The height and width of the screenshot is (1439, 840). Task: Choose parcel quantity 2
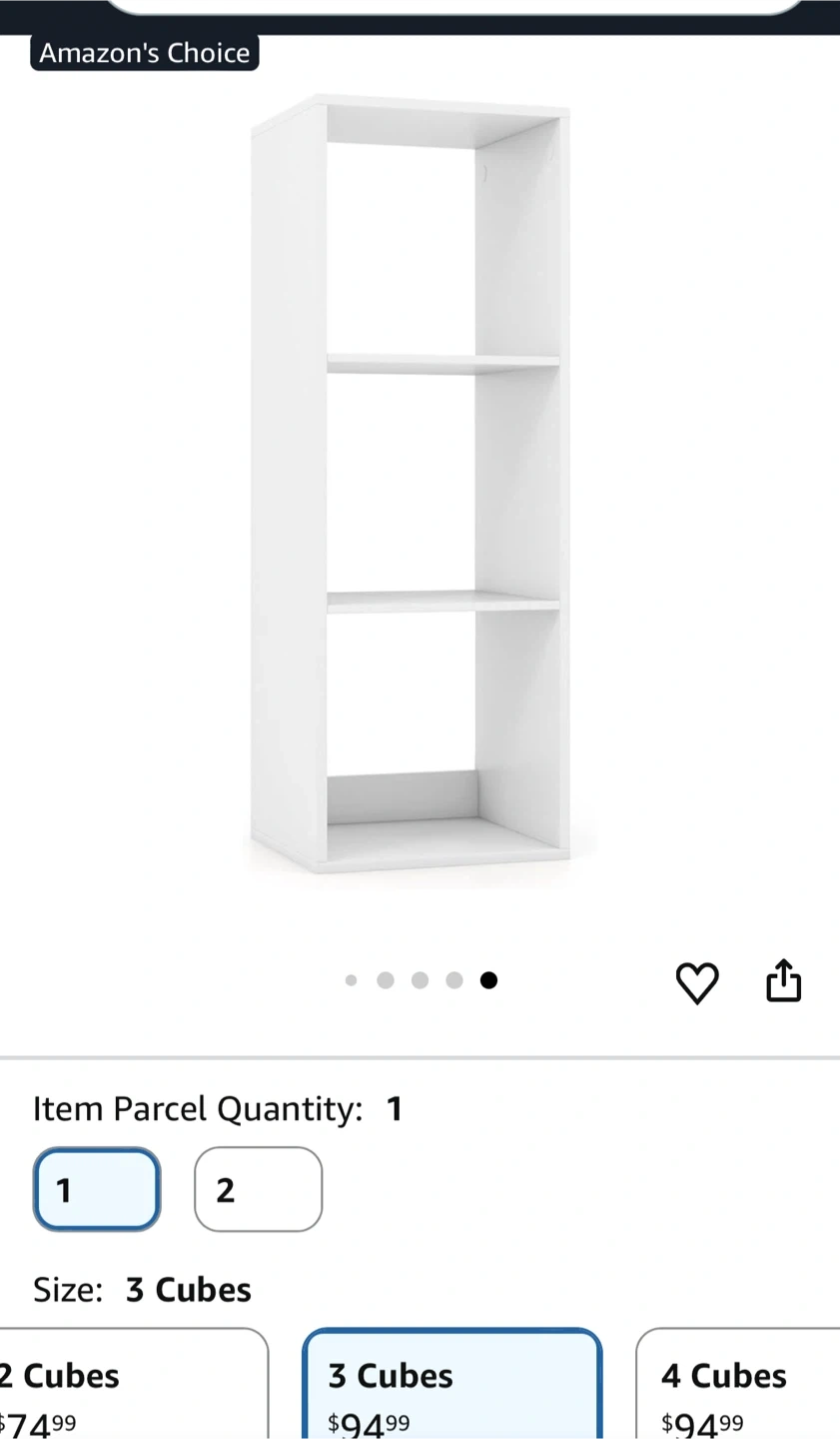[x=258, y=1189]
